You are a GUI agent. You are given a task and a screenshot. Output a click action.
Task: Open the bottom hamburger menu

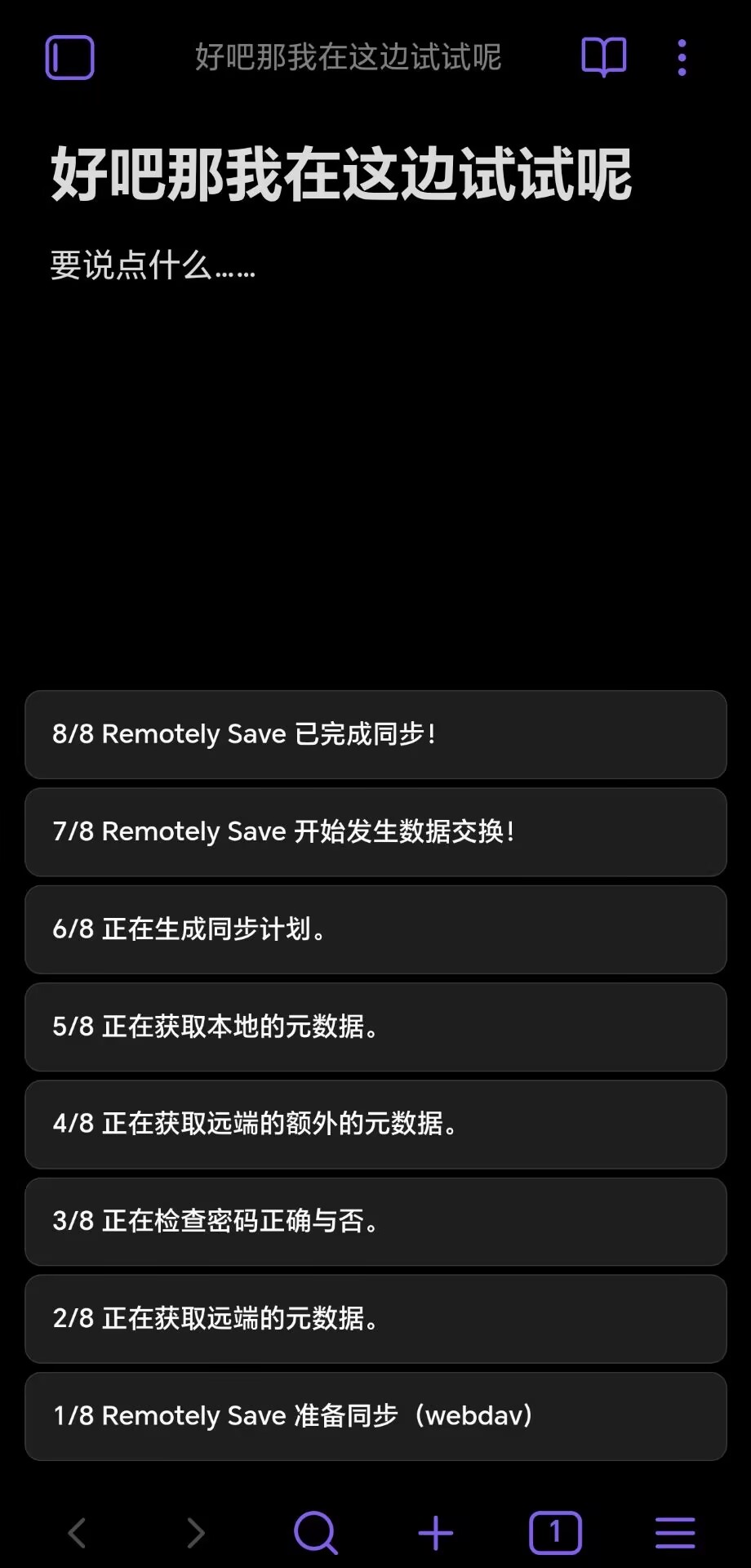click(x=675, y=1533)
